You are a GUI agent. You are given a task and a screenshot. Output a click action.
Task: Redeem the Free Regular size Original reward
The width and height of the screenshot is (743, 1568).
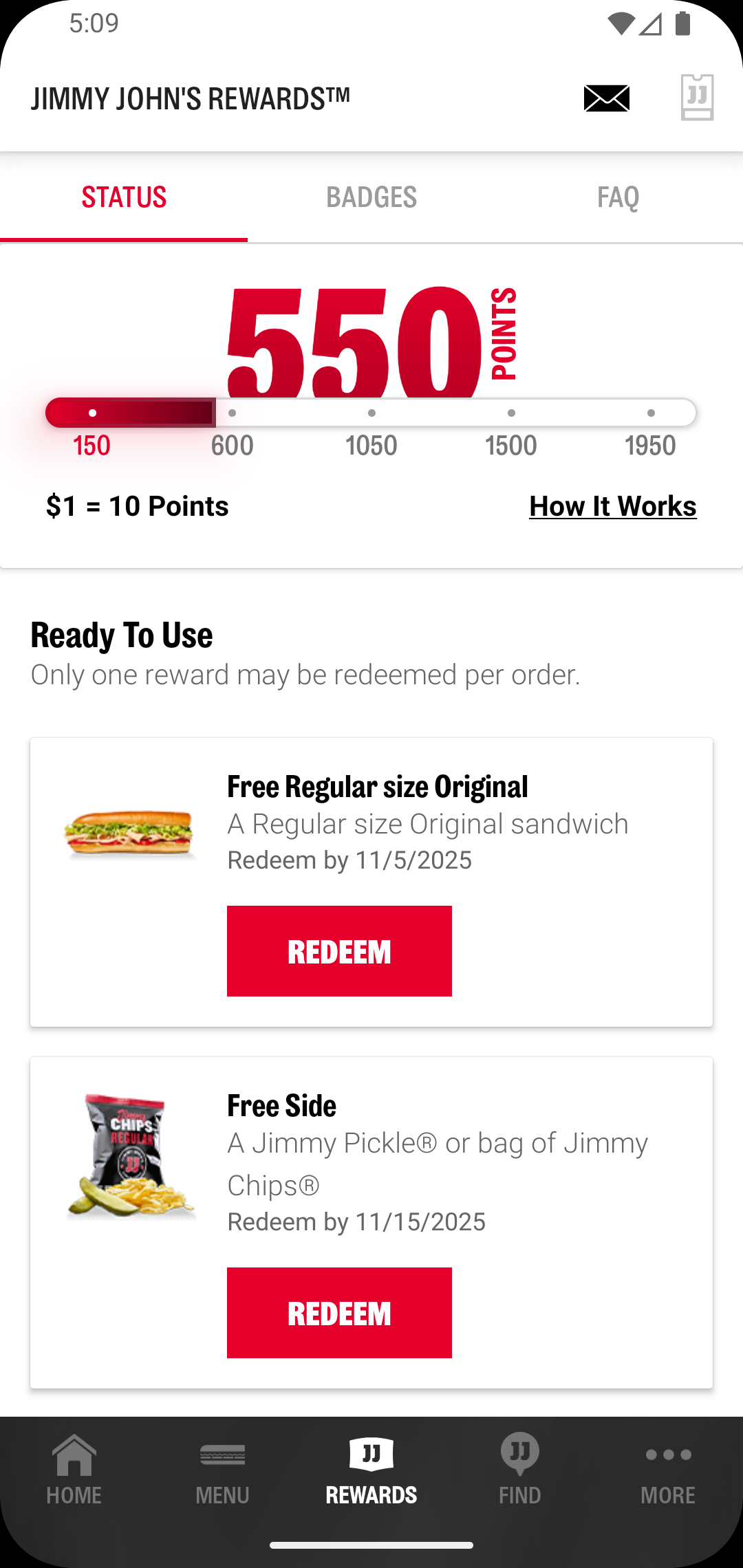(x=339, y=951)
